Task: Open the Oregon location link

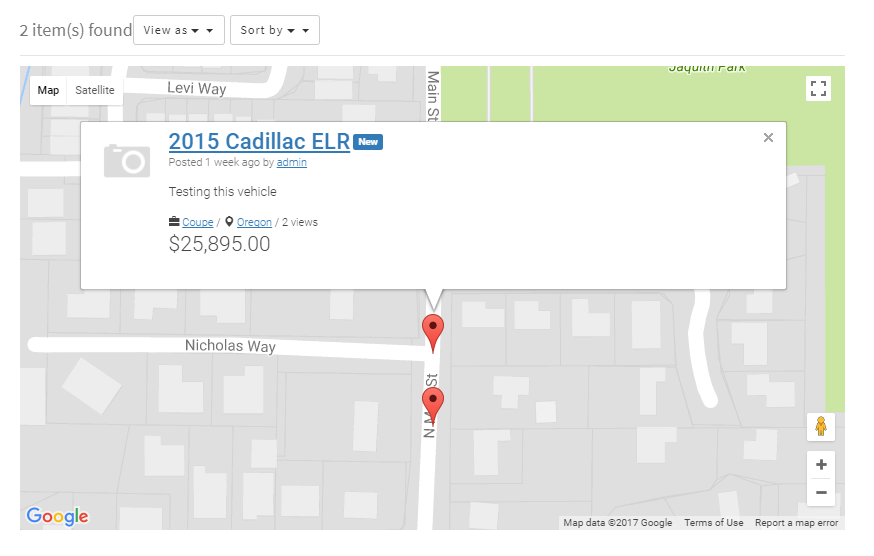Action: (x=254, y=222)
